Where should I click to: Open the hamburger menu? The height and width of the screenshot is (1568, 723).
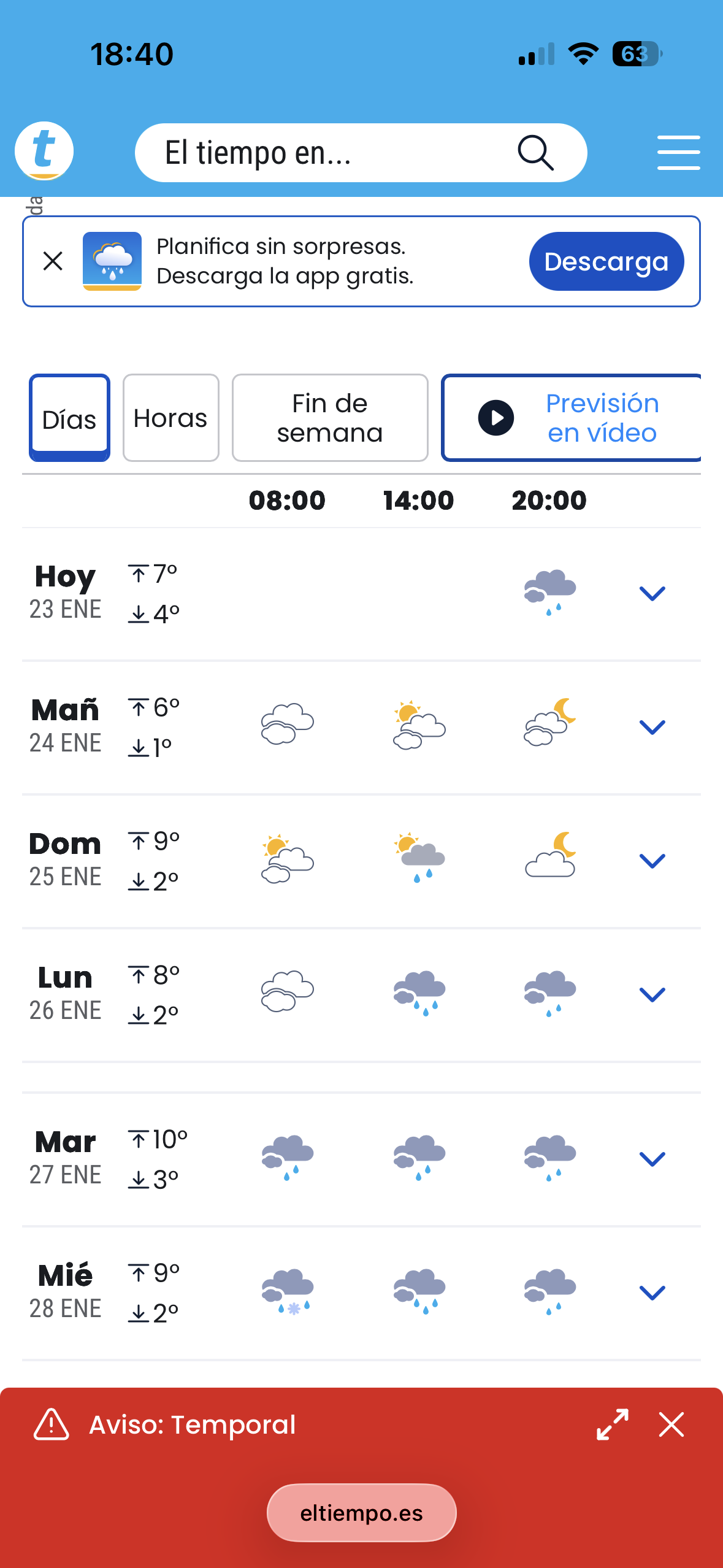[x=678, y=153]
